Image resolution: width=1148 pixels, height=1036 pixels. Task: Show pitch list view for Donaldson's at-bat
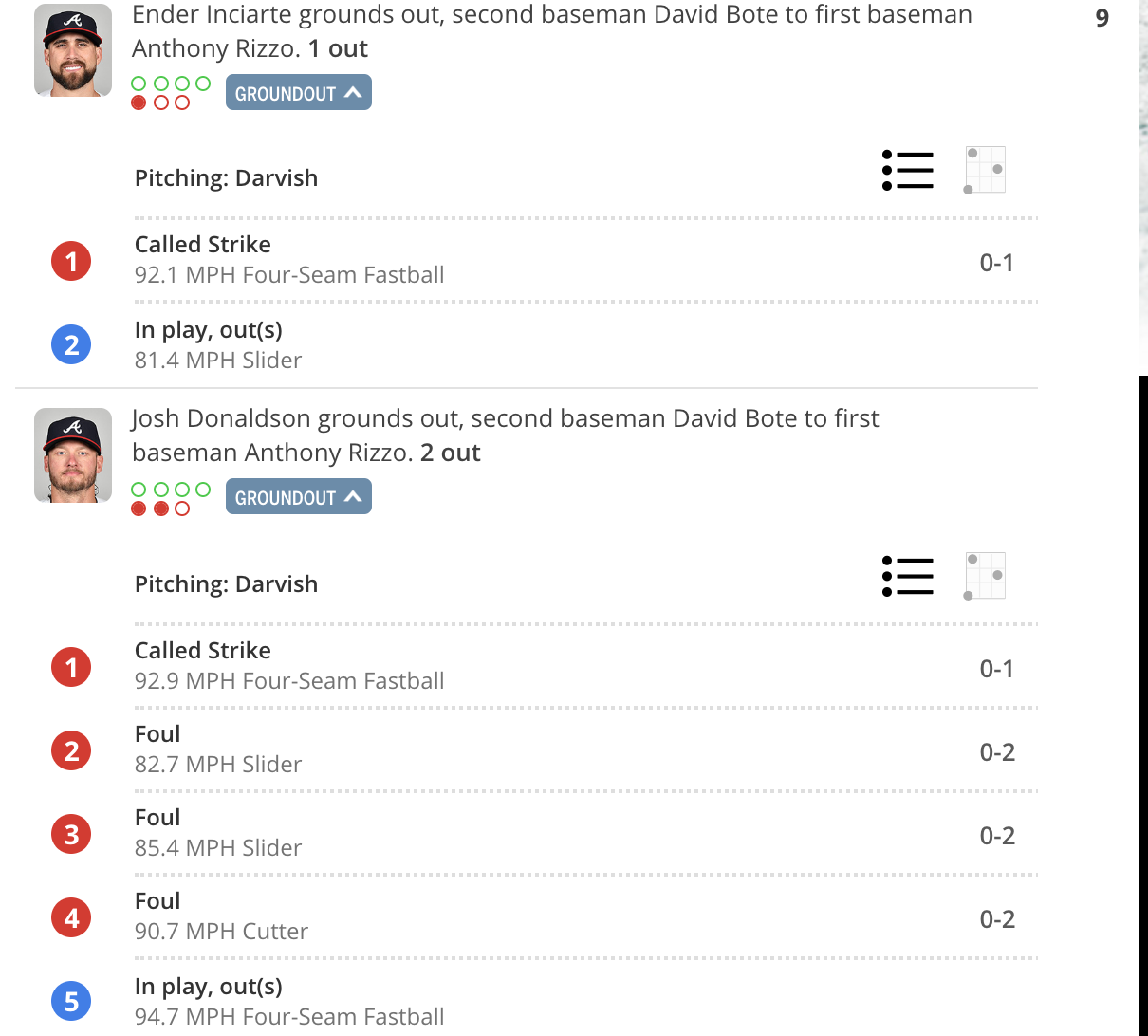coord(907,576)
